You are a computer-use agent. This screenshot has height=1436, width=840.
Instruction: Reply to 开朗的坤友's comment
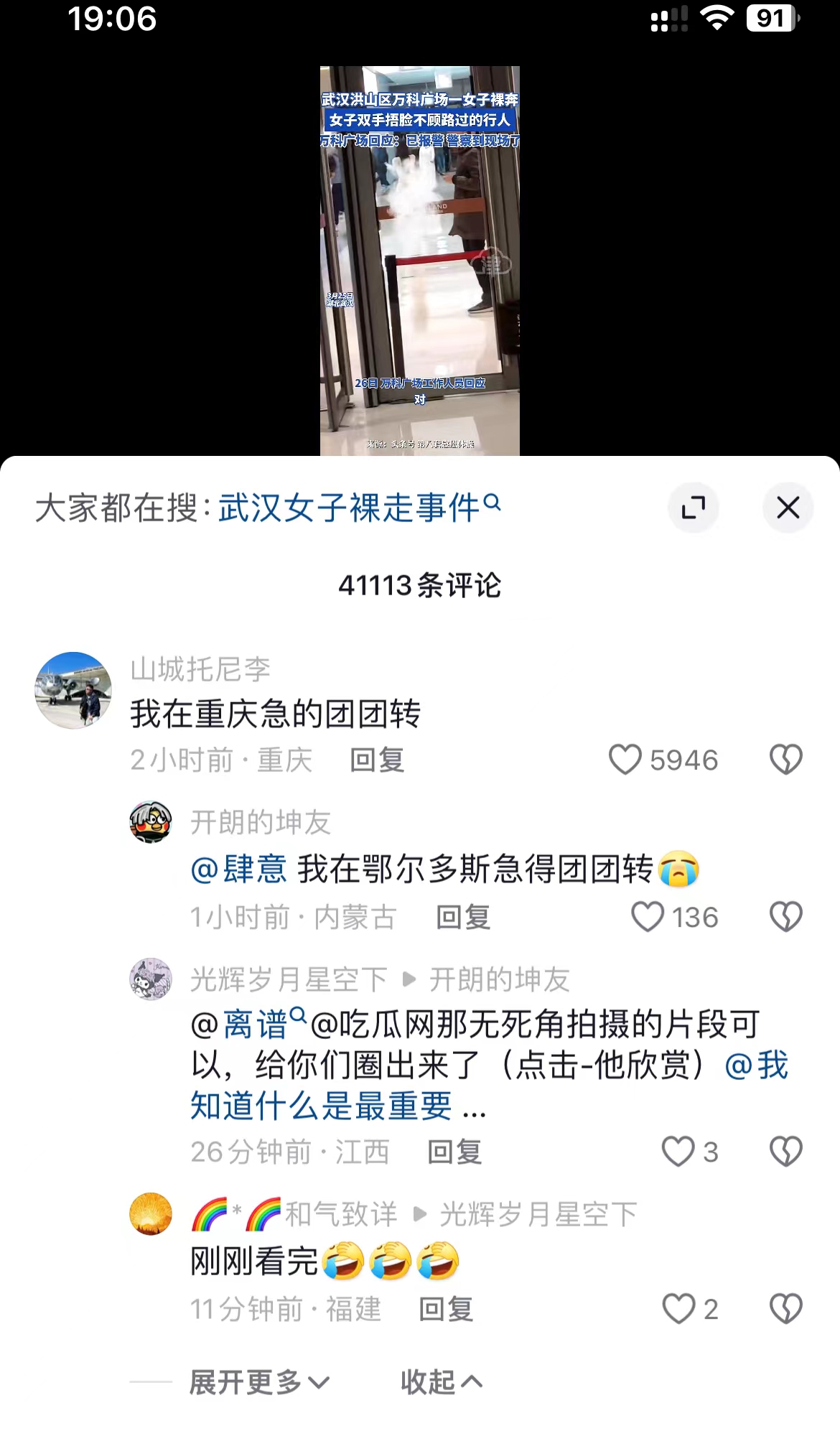463,917
